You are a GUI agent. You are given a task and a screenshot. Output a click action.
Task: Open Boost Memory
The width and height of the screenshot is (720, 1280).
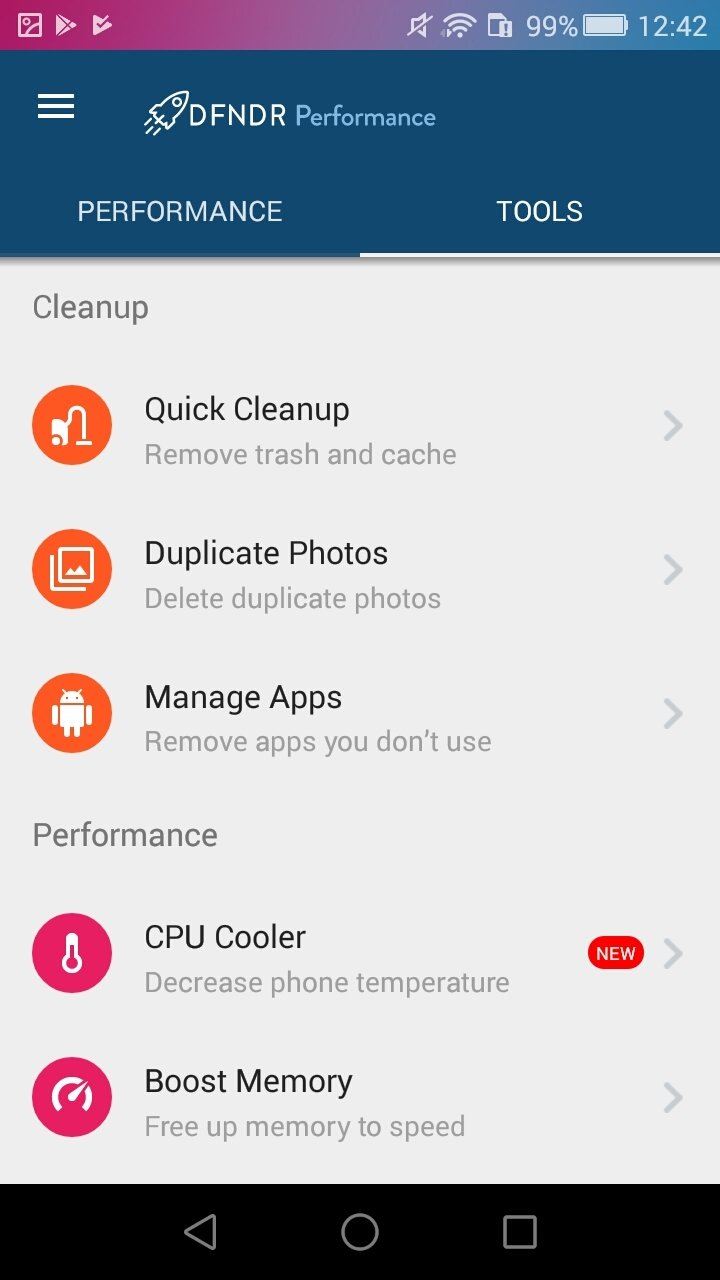pyautogui.click(x=360, y=1099)
